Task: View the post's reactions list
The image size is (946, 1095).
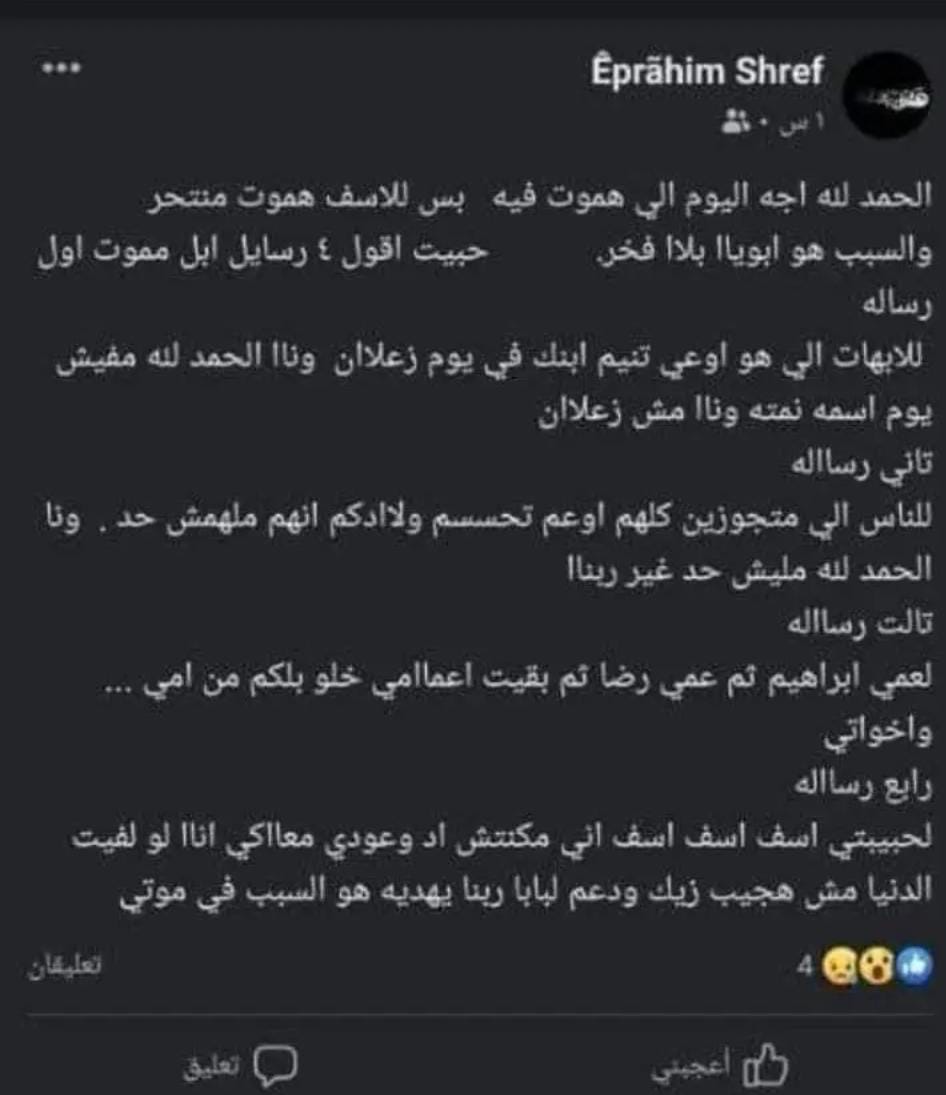Action: [870, 965]
